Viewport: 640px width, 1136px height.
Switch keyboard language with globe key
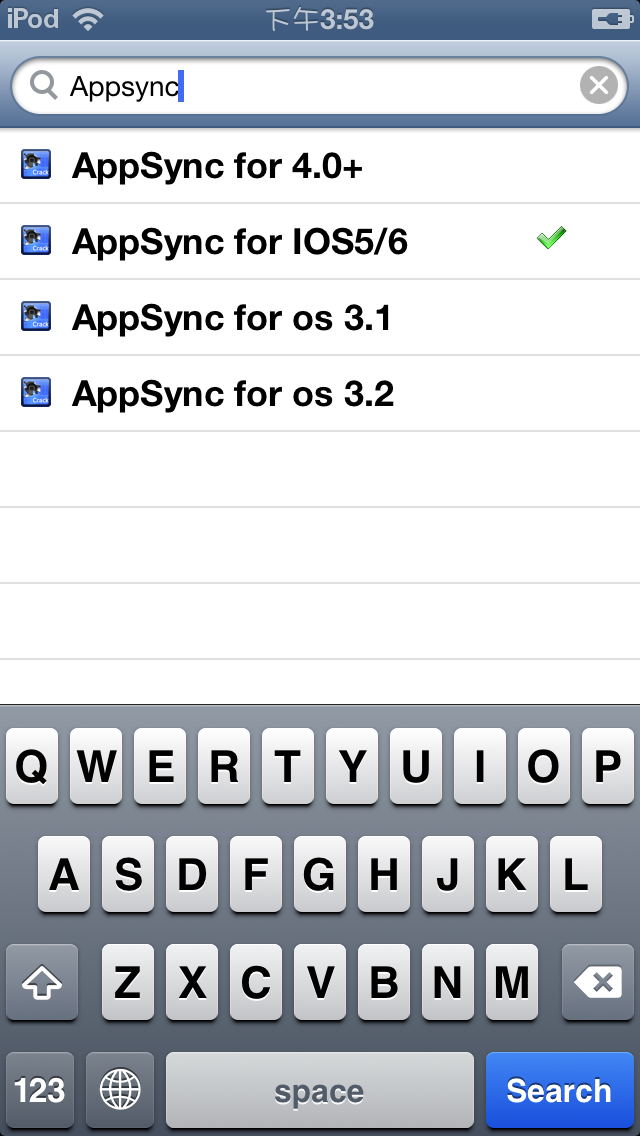(x=120, y=1090)
